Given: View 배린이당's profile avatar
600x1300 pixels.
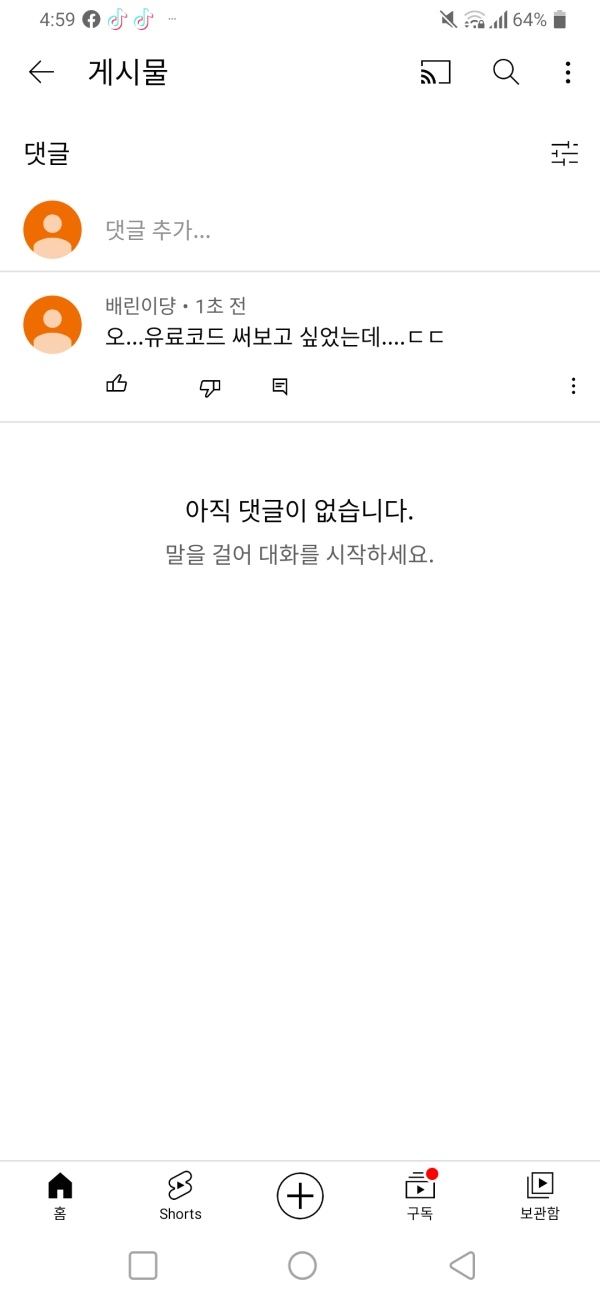Looking at the screenshot, I should 52,324.
